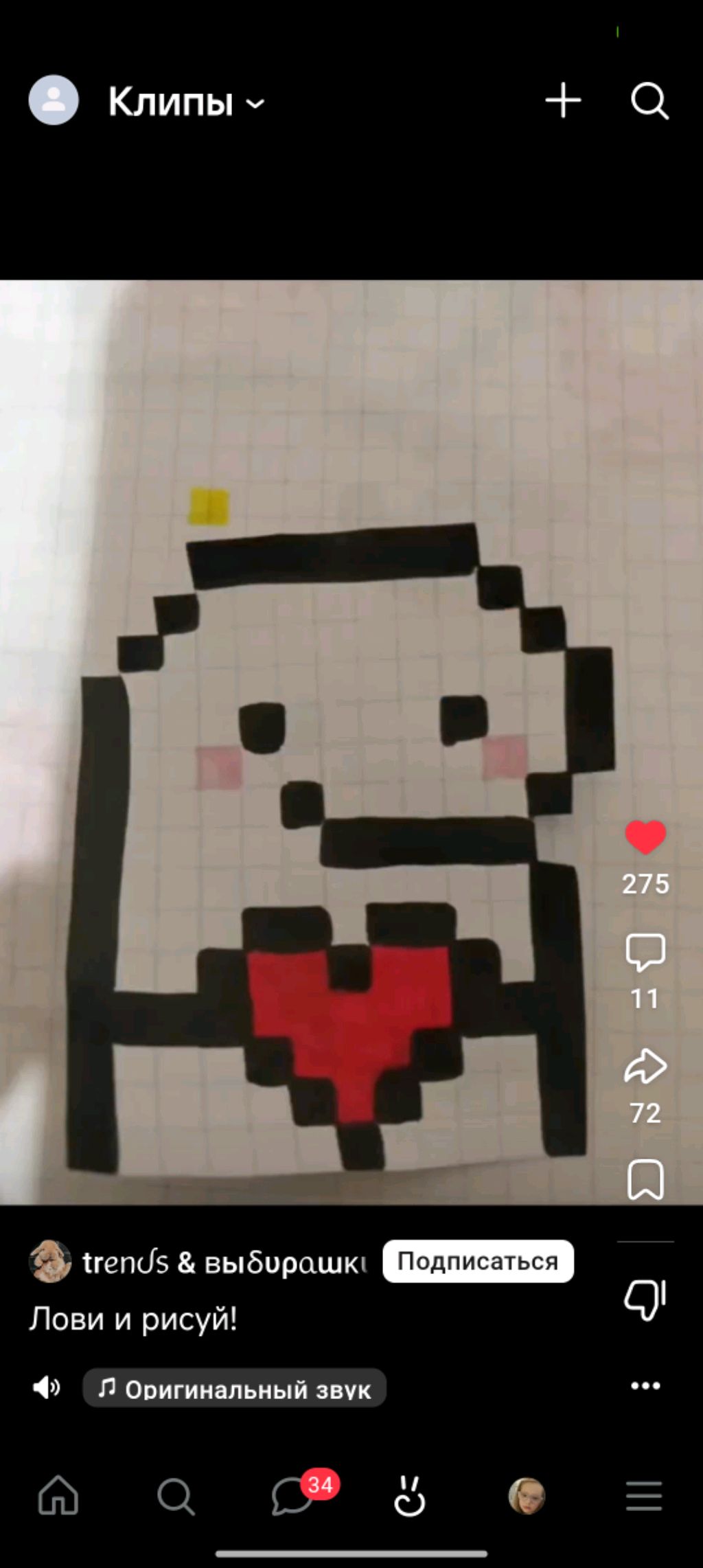This screenshot has height=1568, width=703.
Task: Bookmark this clip
Action: click(x=645, y=1180)
